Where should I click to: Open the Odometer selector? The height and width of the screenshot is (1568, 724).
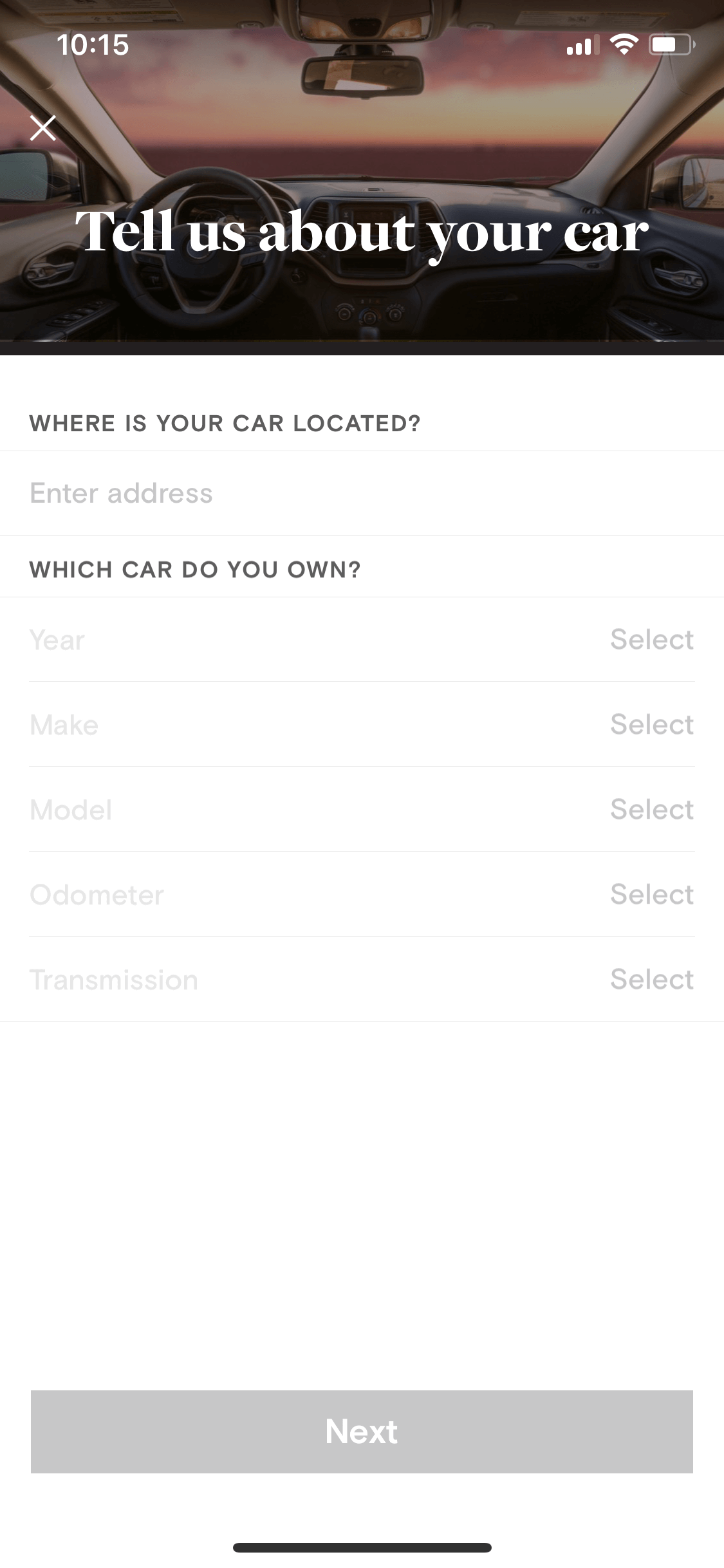[362, 895]
